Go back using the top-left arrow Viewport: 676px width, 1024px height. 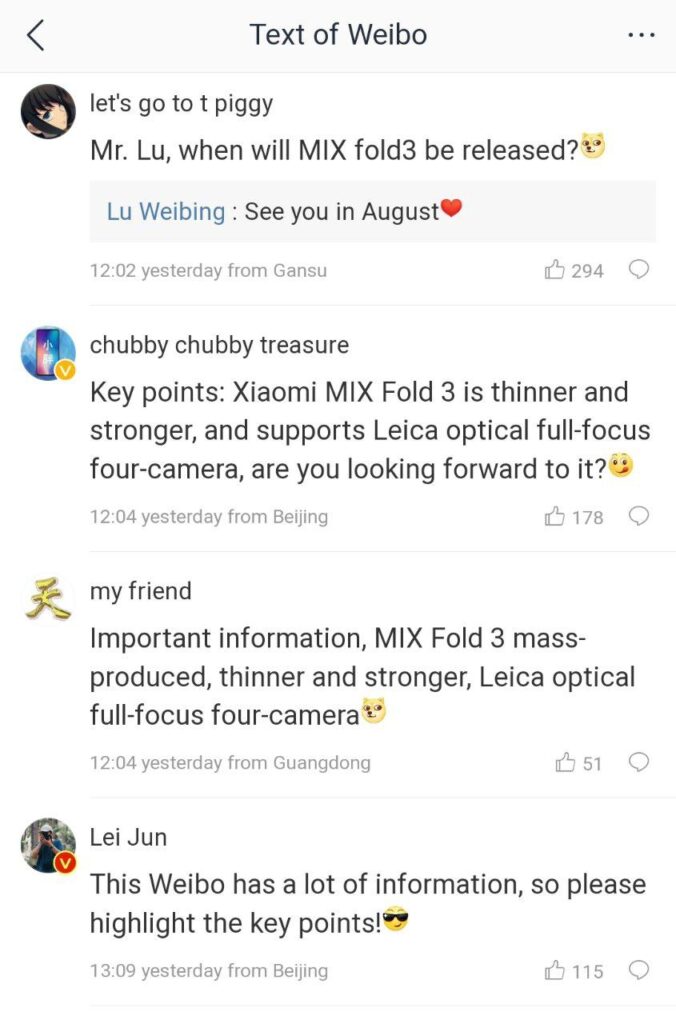pos(36,36)
